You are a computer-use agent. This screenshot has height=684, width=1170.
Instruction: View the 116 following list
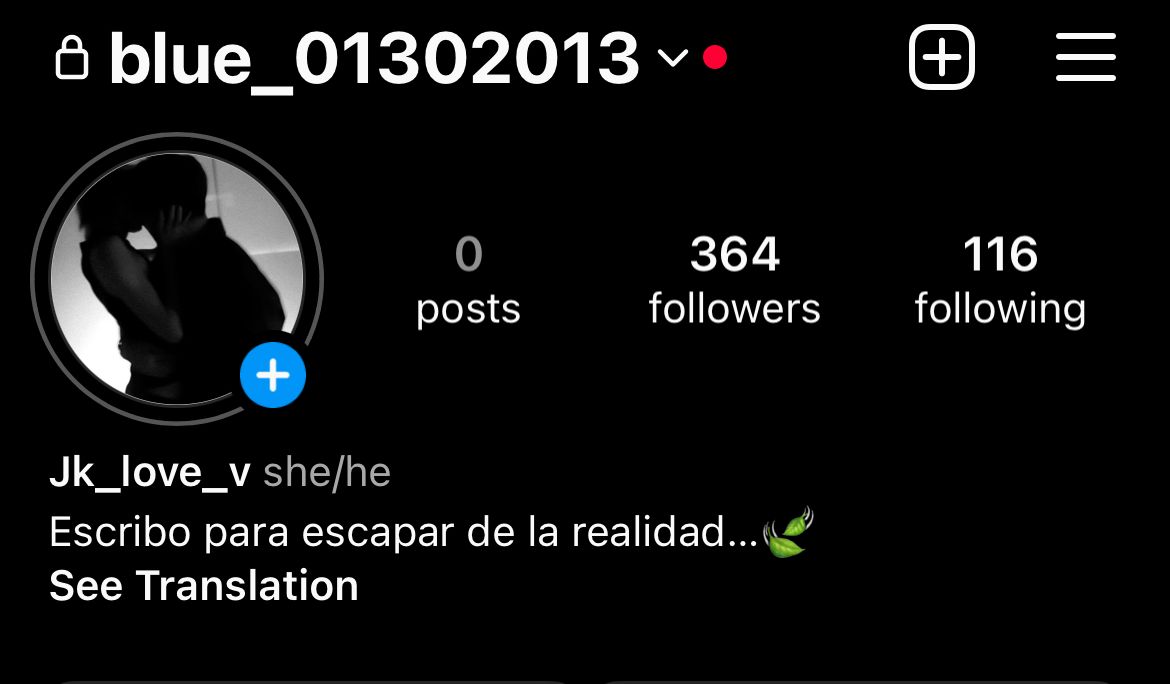coord(999,280)
